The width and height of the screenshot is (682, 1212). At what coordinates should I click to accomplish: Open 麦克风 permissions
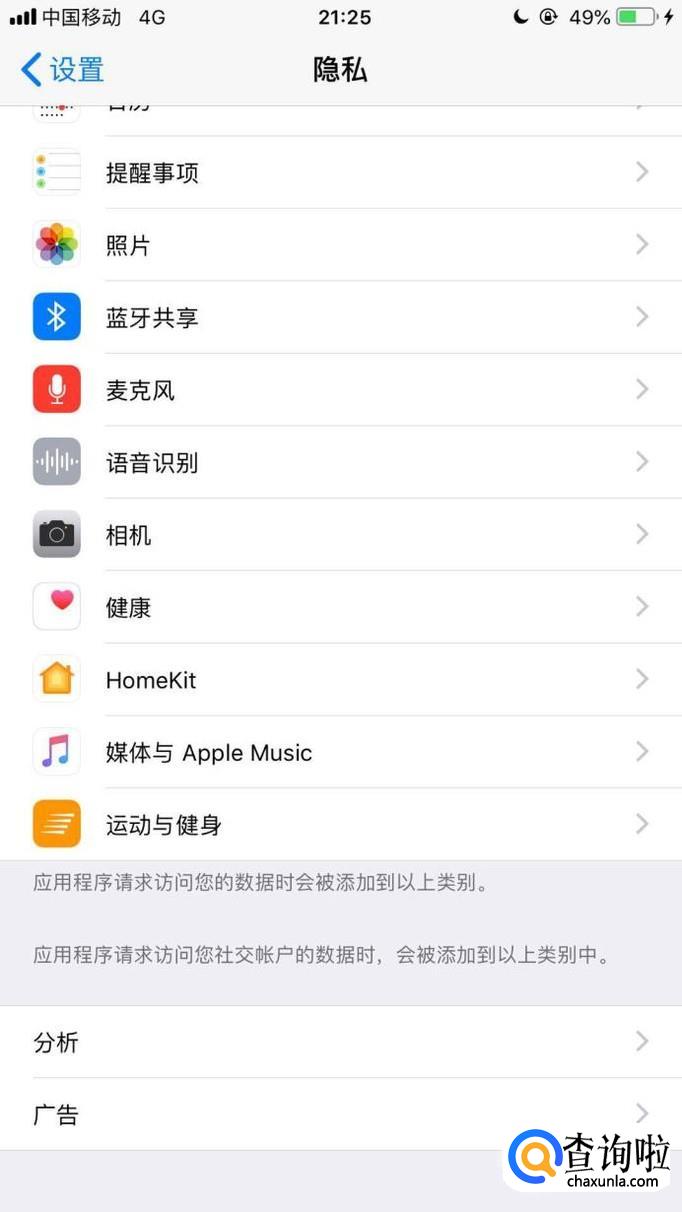[x=340, y=390]
